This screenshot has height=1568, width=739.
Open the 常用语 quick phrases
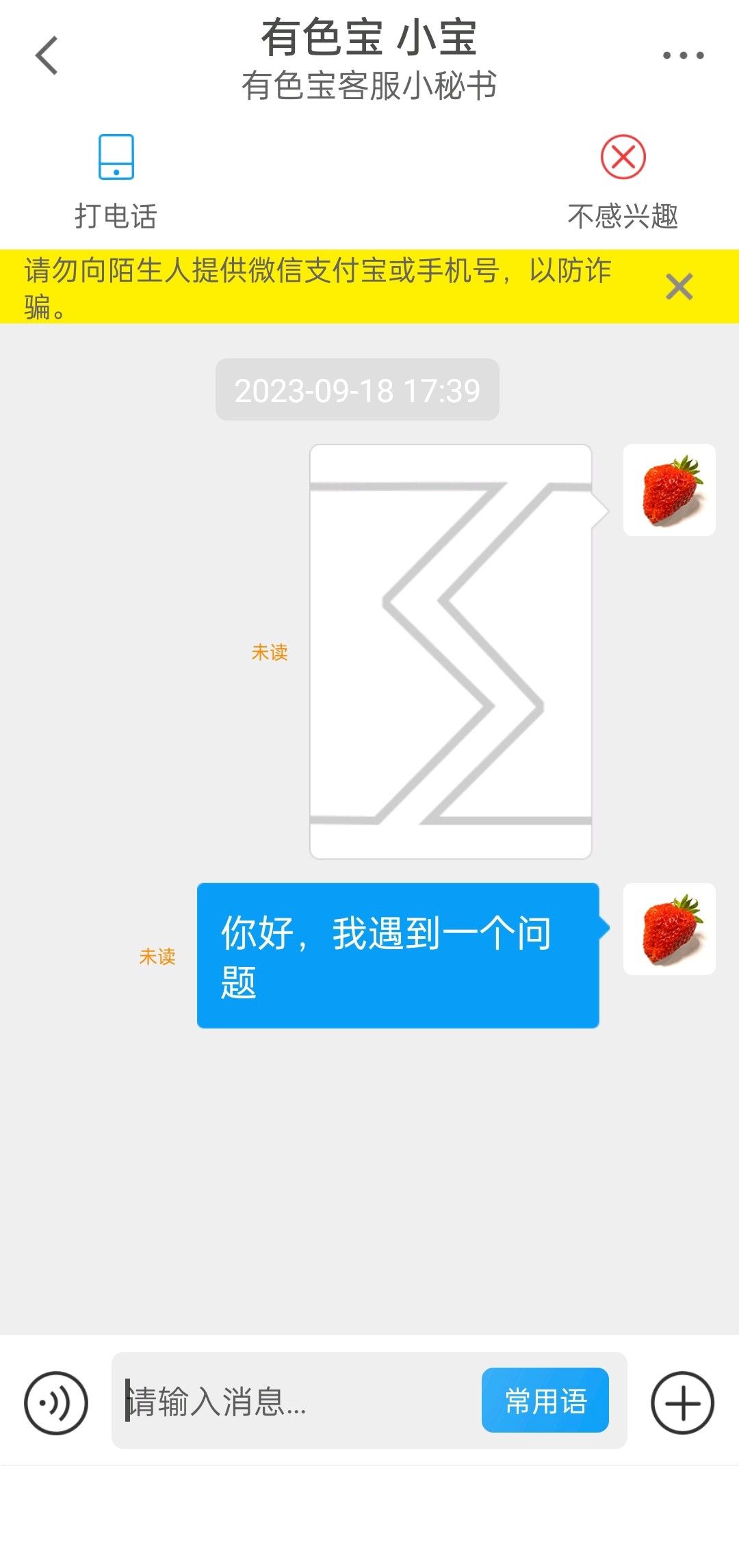click(x=545, y=1400)
